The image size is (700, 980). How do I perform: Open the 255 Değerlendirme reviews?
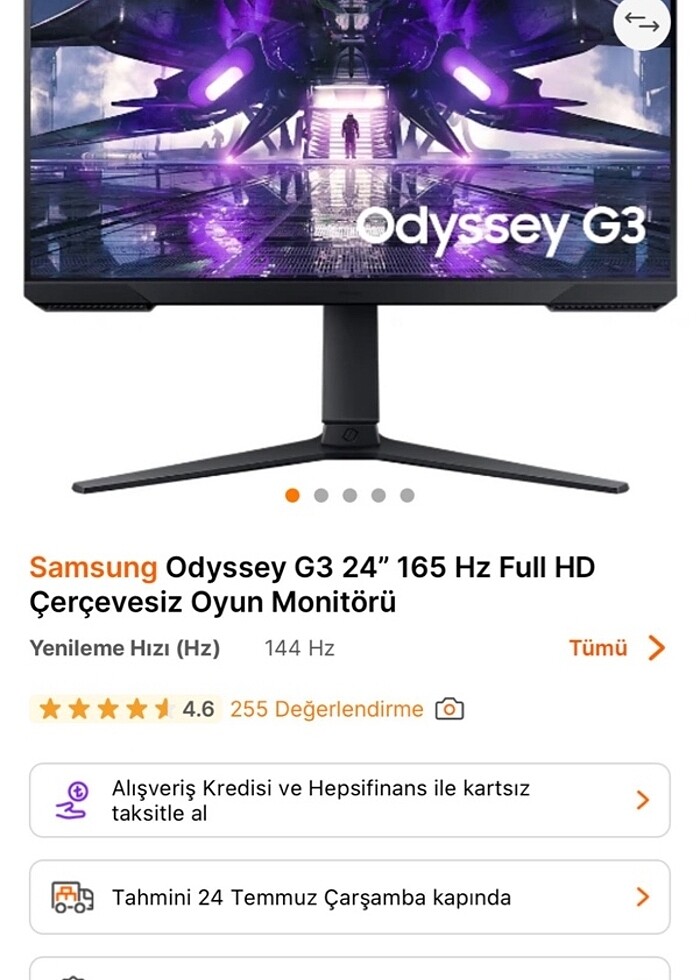point(326,709)
